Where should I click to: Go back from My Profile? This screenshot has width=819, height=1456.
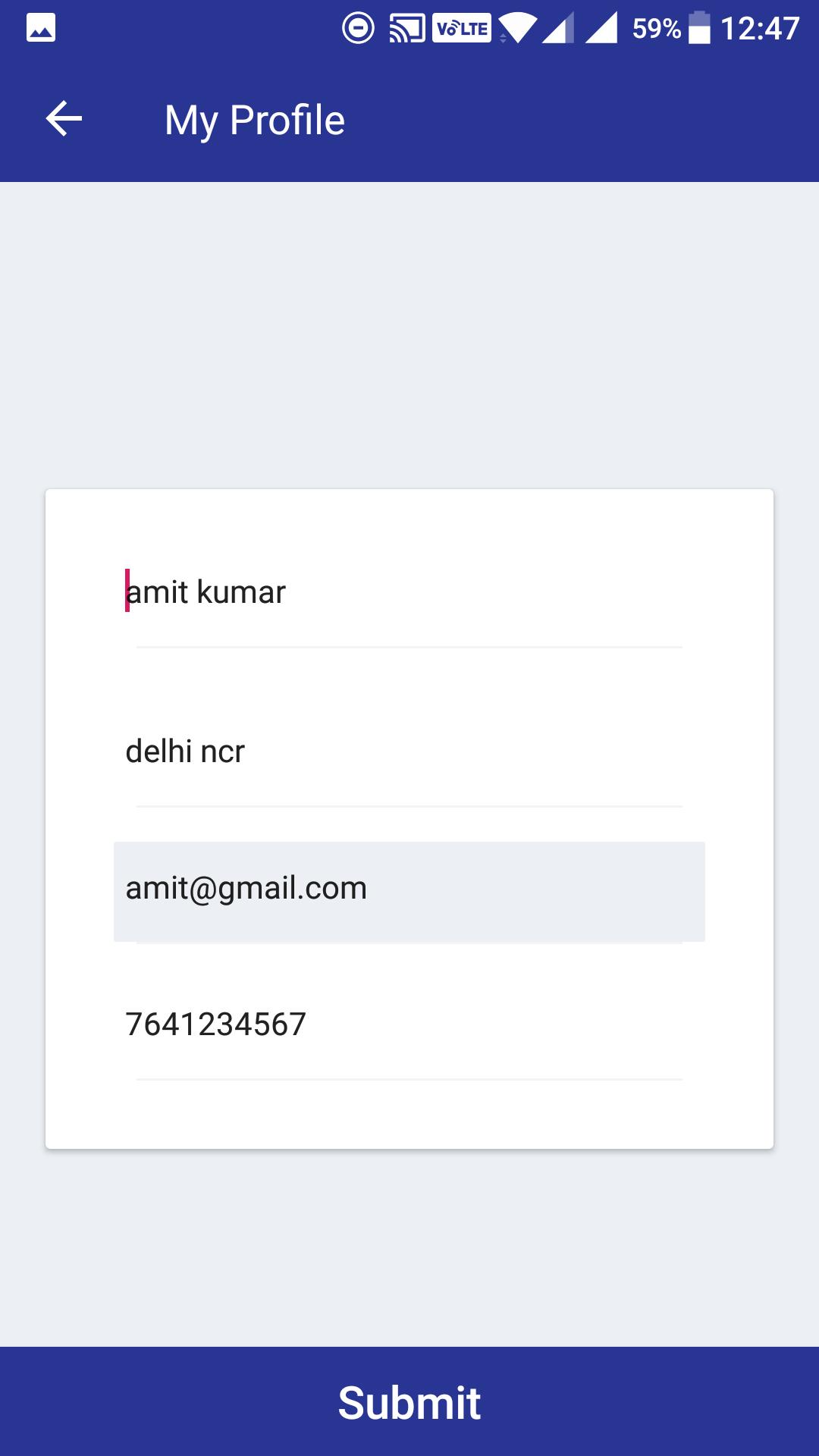[64, 120]
